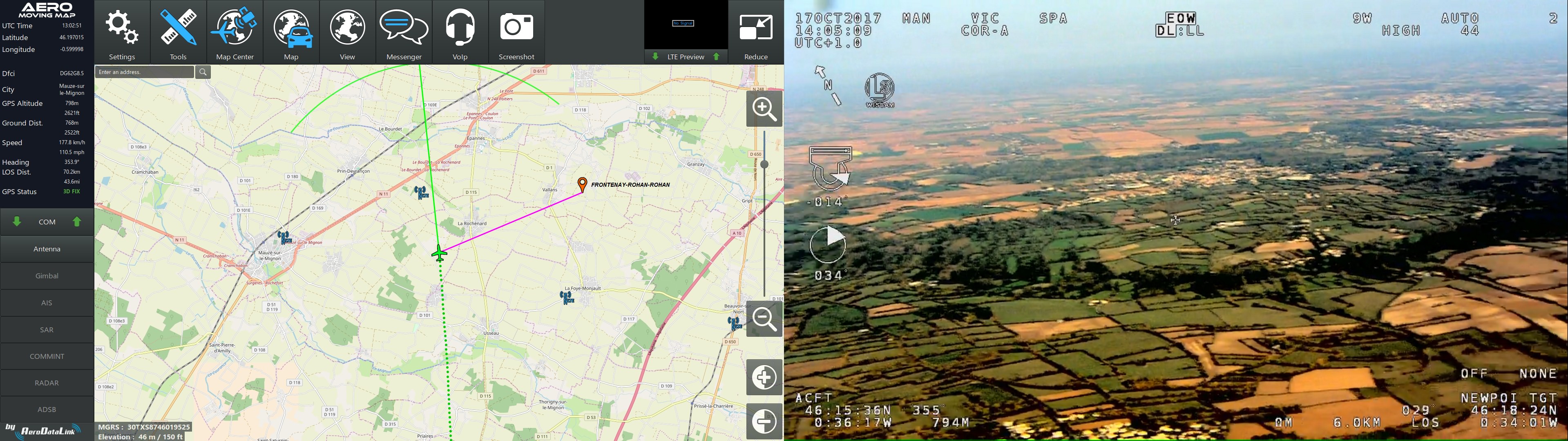This screenshot has height=441, width=1568.
Task: Tap Reduce video panel
Action: click(x=756, y=31)
